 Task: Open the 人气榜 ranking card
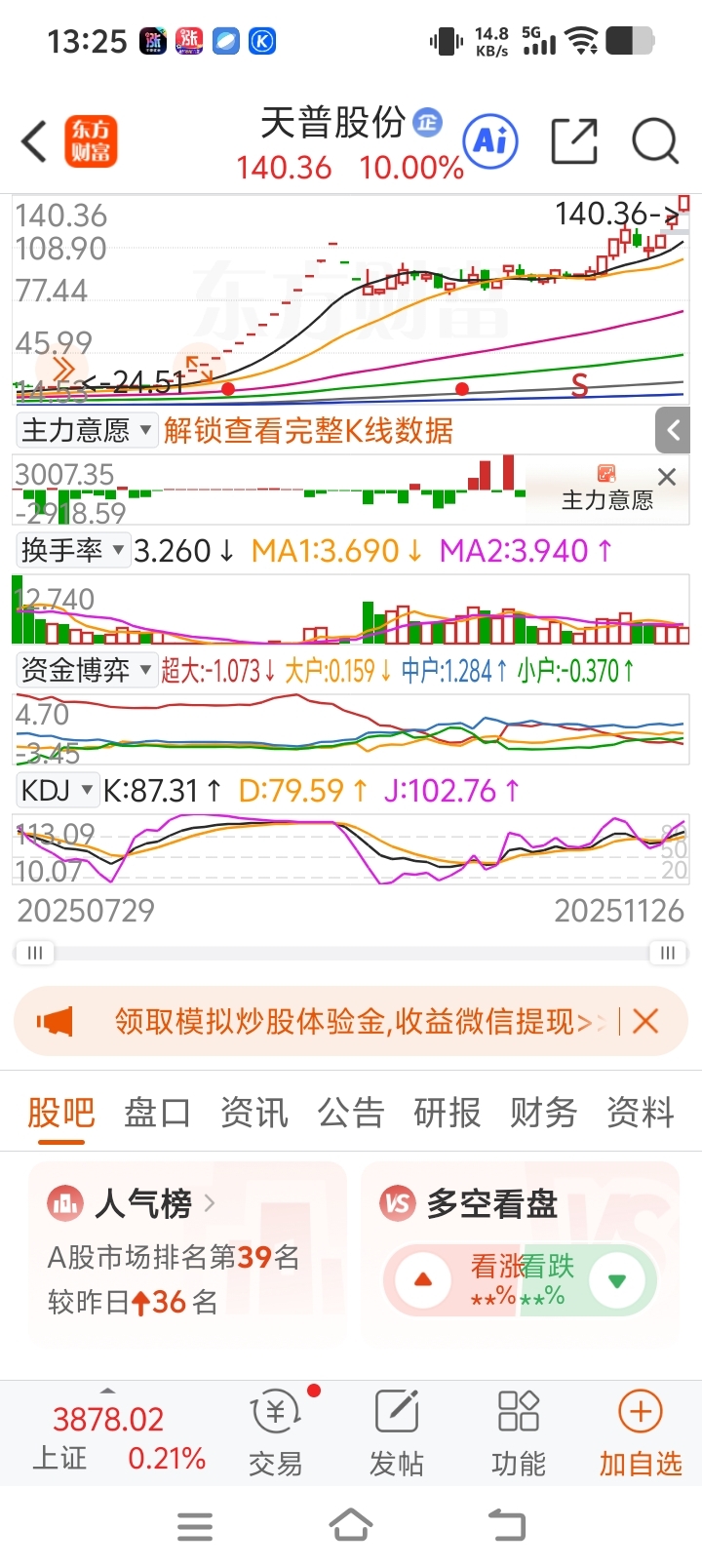pos(187,1253)
